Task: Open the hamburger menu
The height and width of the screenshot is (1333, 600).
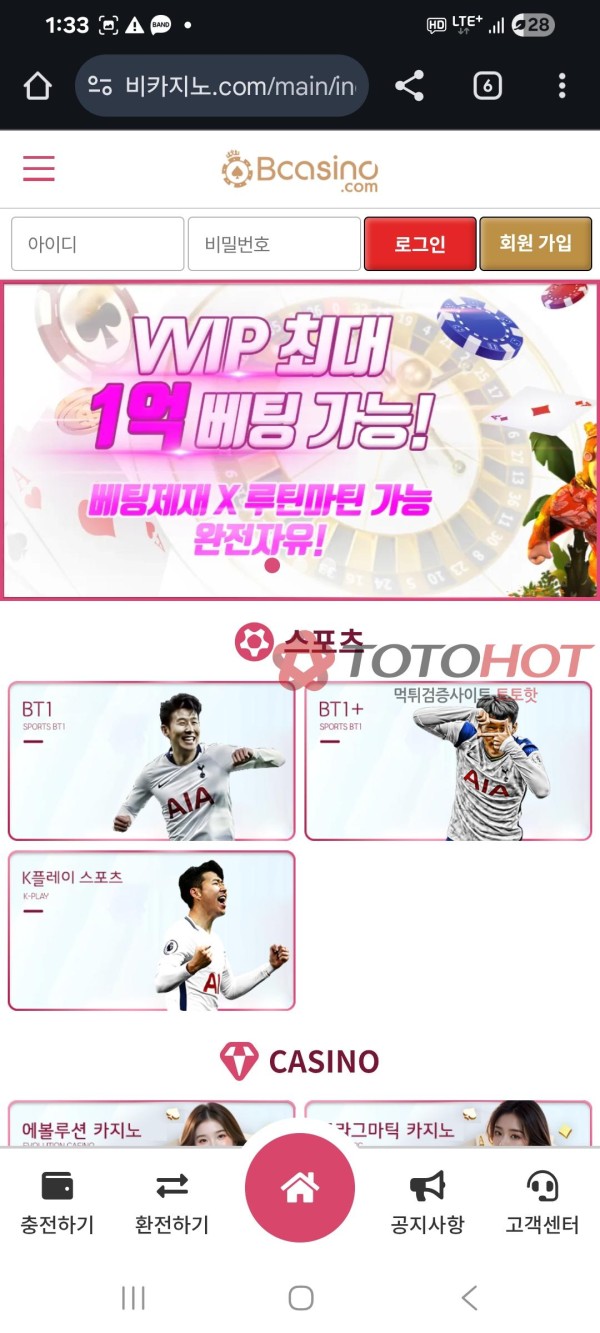Action: pyautogui.click(x=39, y=168)
